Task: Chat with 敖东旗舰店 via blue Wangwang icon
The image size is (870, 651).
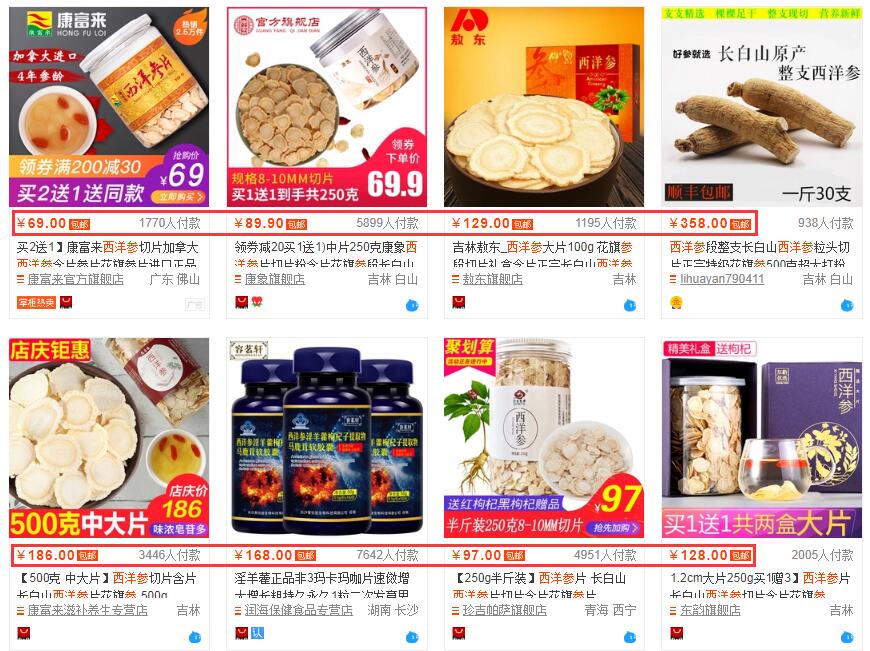Action: coord(630,305)
